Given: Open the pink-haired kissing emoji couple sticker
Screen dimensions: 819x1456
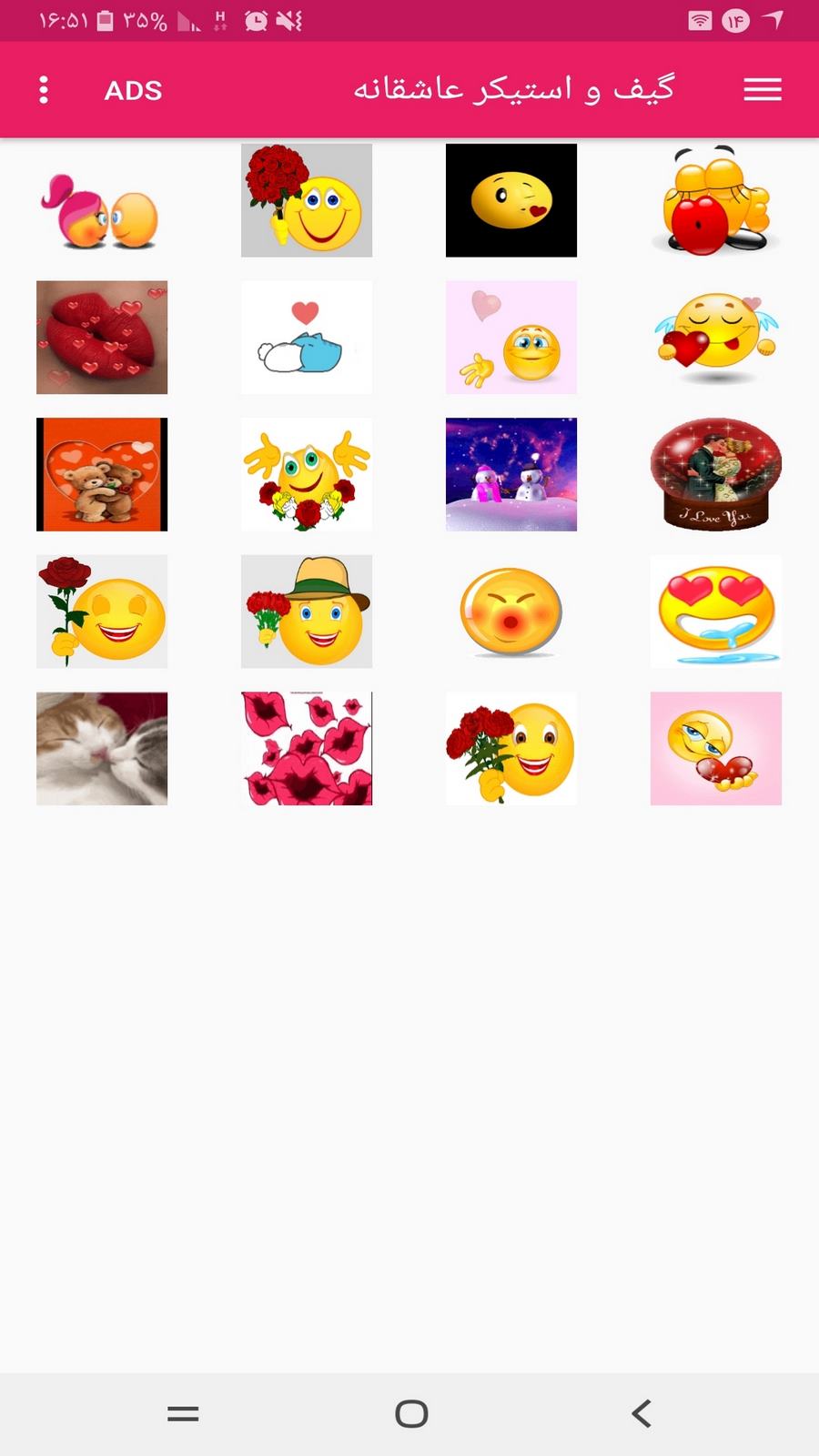Looking at the screenshot, I should click(x=102, y=201).
